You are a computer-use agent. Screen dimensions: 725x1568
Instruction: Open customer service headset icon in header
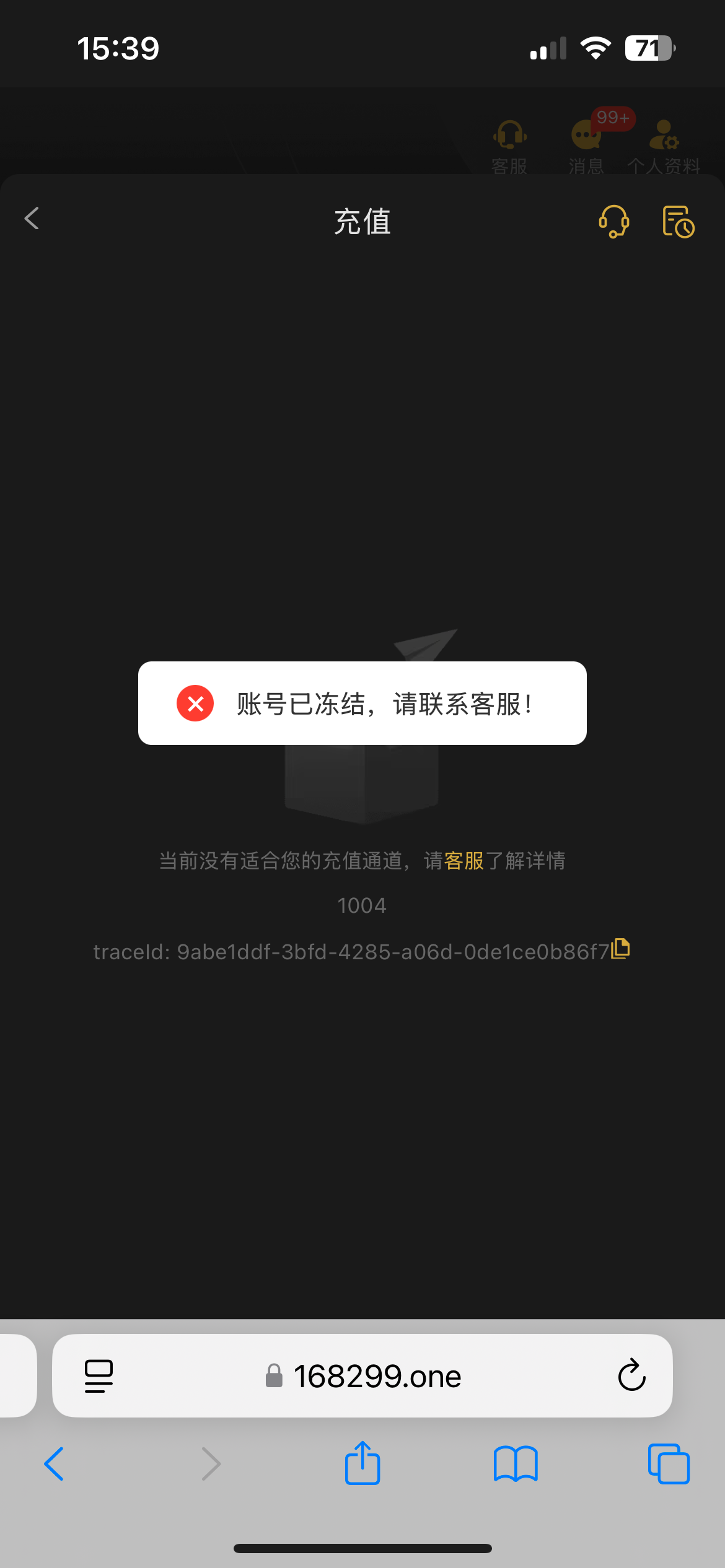[x=613, y=221]
